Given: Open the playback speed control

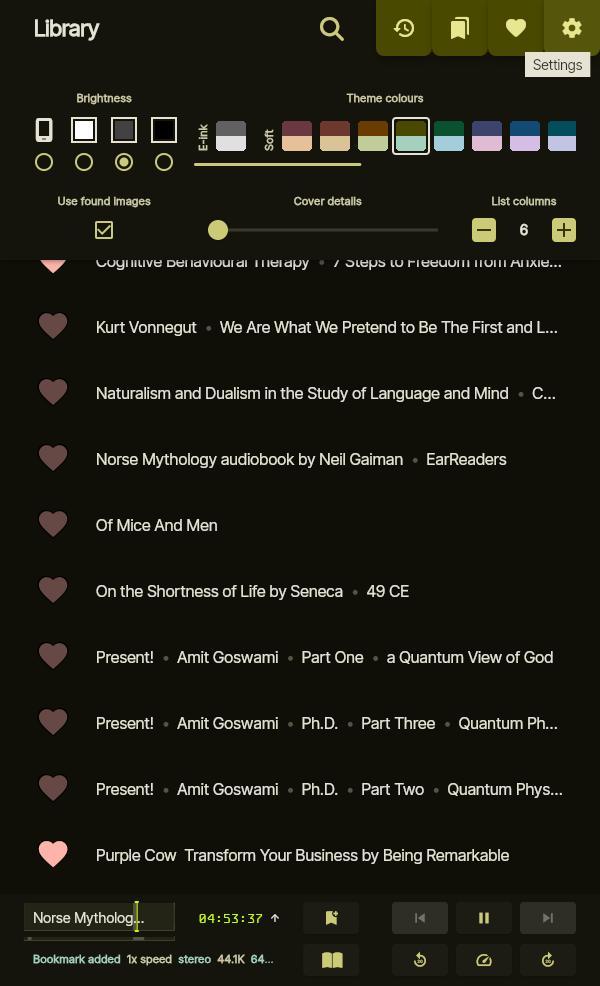Looking at the screenshot, I should 484,960.
